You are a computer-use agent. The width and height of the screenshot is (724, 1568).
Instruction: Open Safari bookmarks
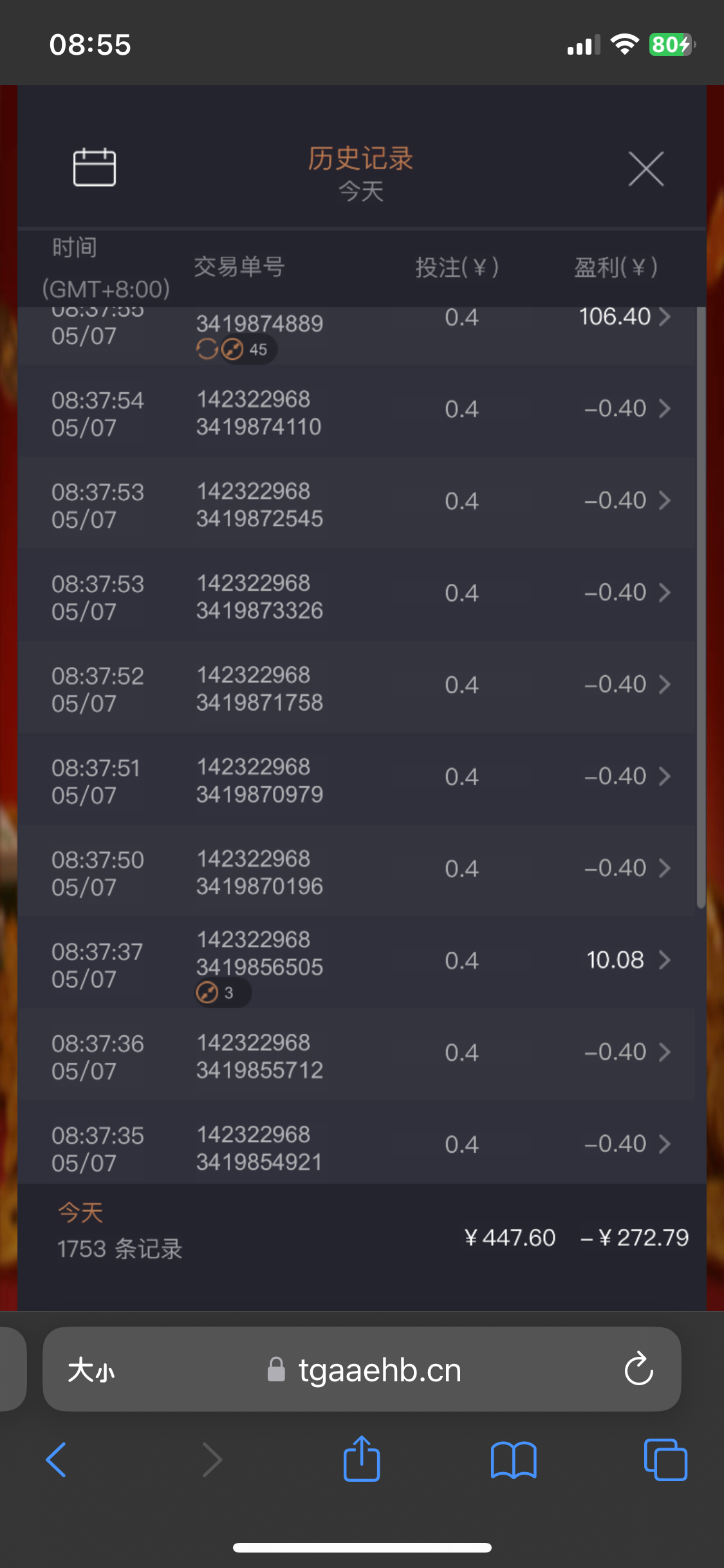(513, 1459)
